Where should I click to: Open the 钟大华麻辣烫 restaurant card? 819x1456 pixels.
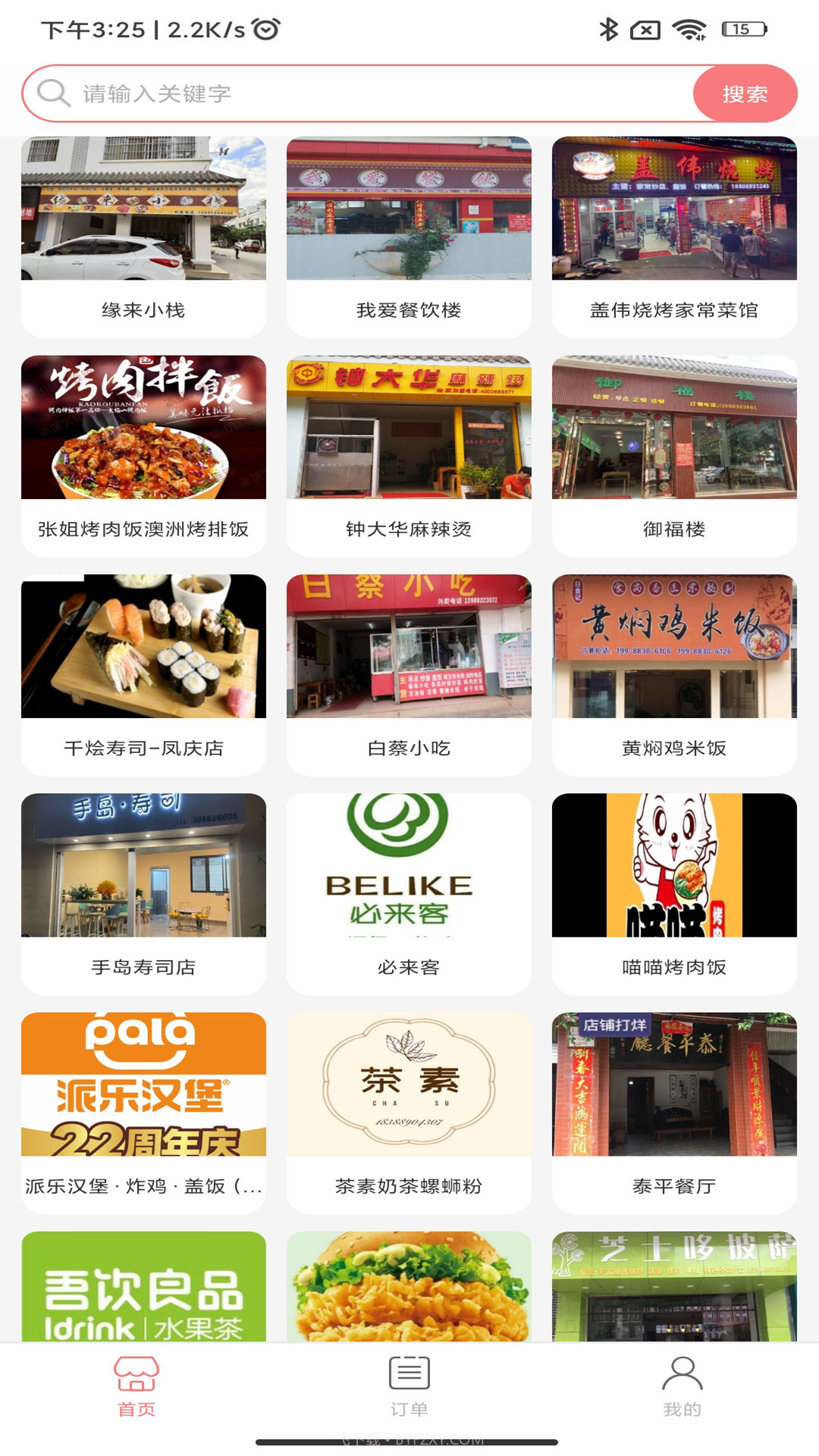[409, 447]
